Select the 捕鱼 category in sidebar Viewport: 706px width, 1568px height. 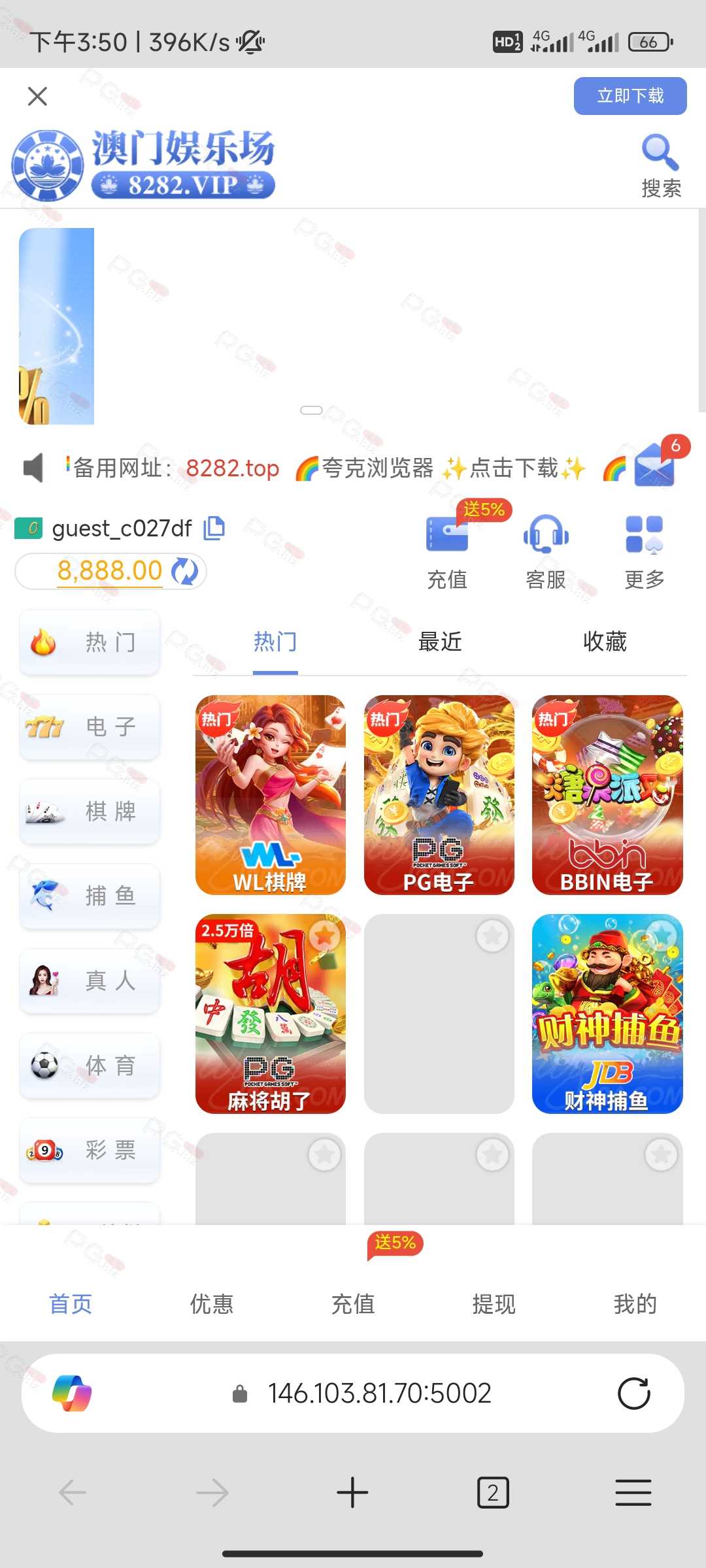(90, 896)
